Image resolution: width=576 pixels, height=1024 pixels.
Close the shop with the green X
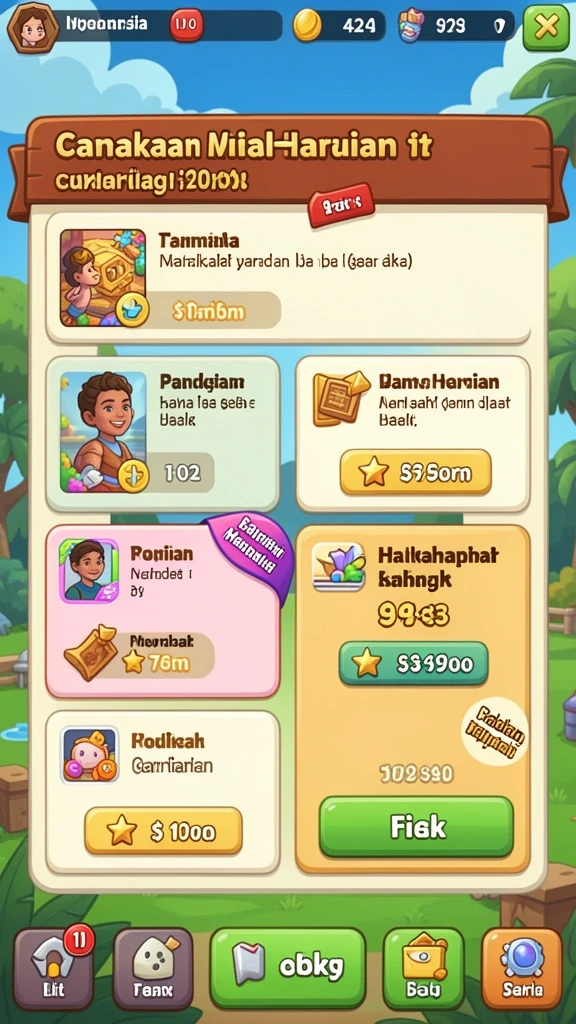click(546, 27)
